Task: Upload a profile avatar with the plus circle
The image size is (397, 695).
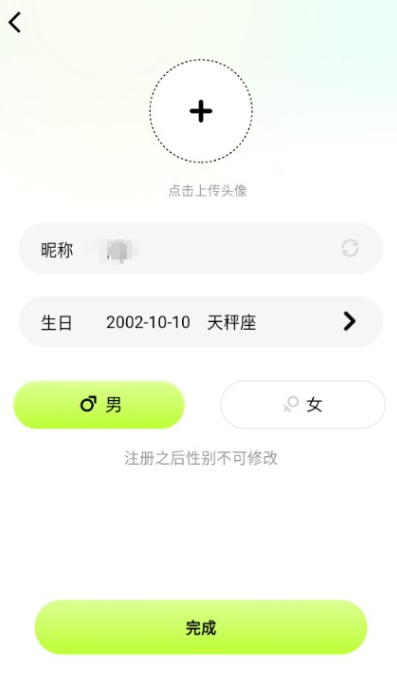Action: click(x=201, y=111)
